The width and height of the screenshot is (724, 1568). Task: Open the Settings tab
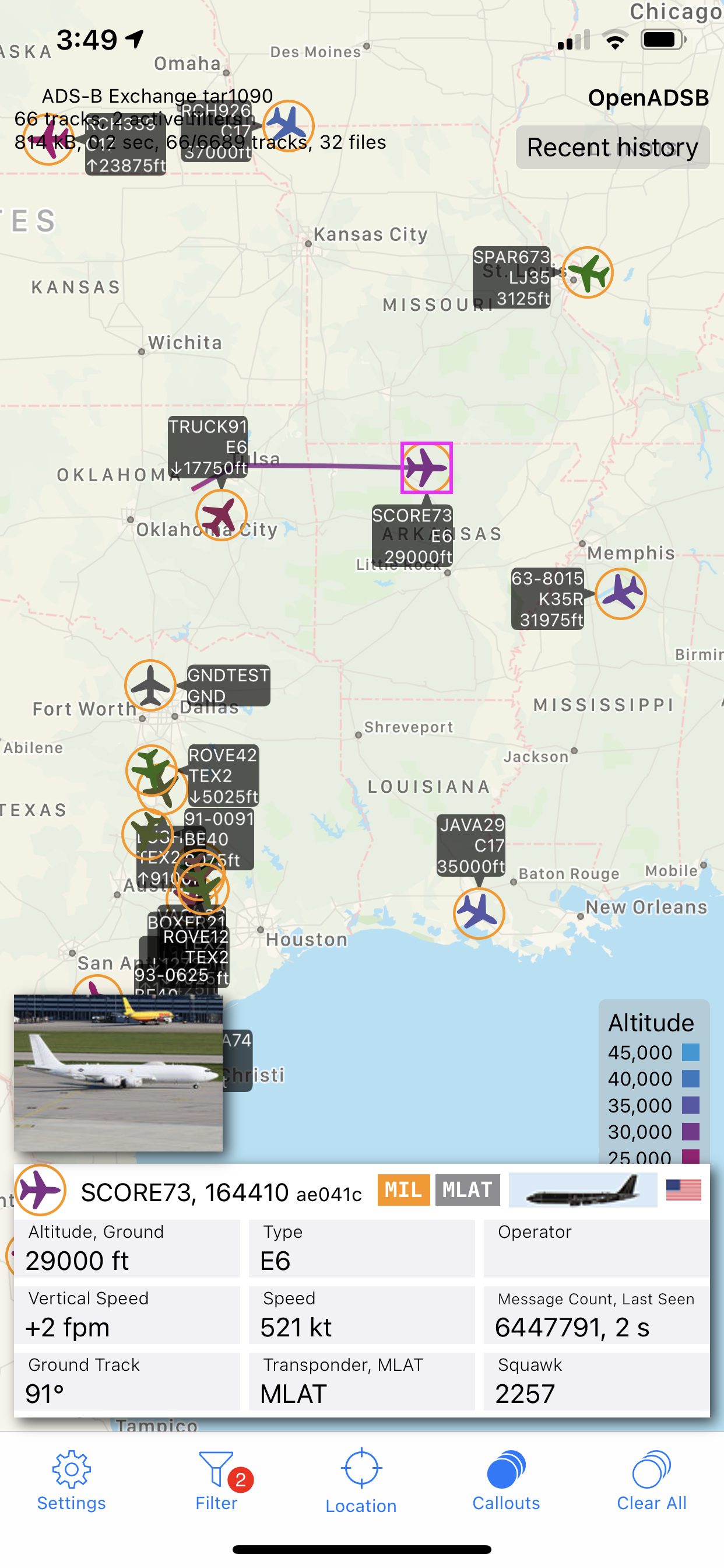[71, 1480]
